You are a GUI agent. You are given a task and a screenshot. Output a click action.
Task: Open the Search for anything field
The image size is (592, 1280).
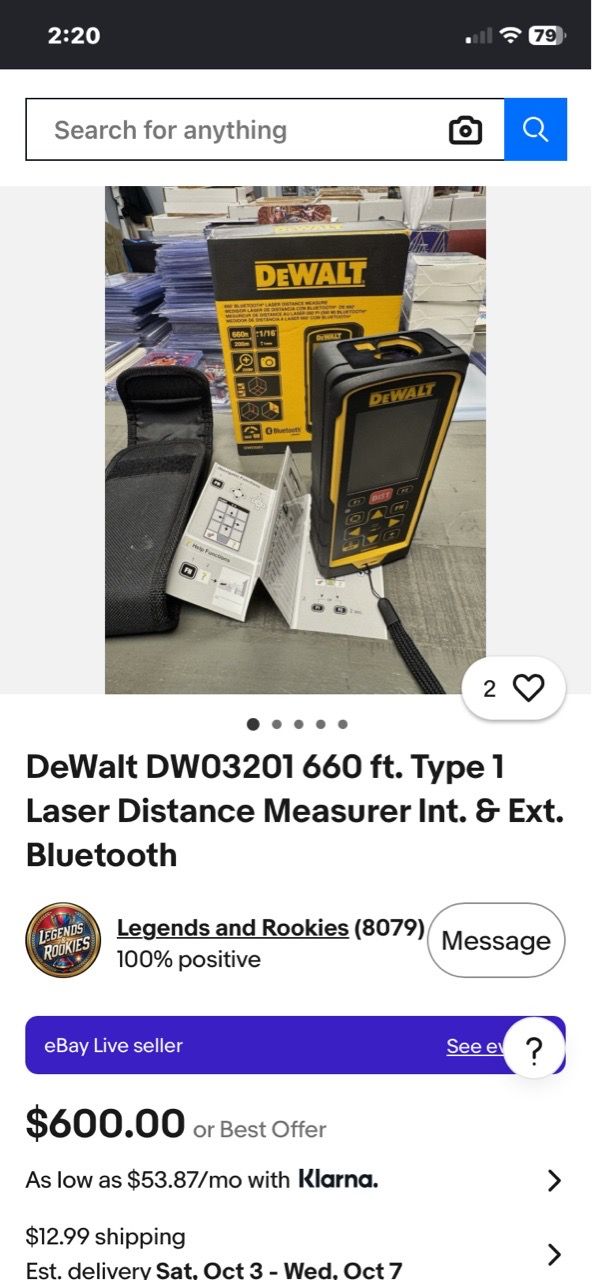[235, 130]
